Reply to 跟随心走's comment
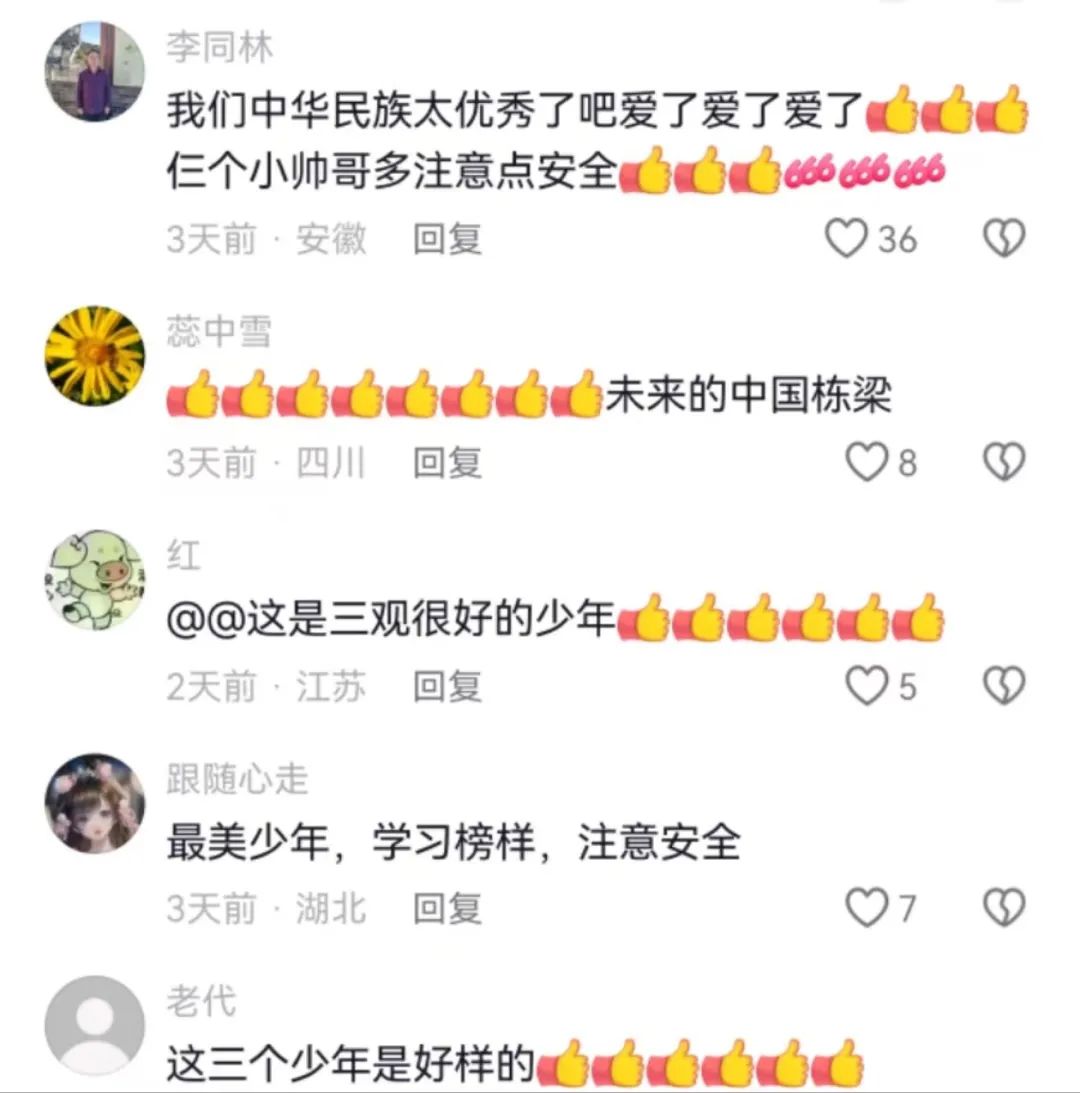 448,908
